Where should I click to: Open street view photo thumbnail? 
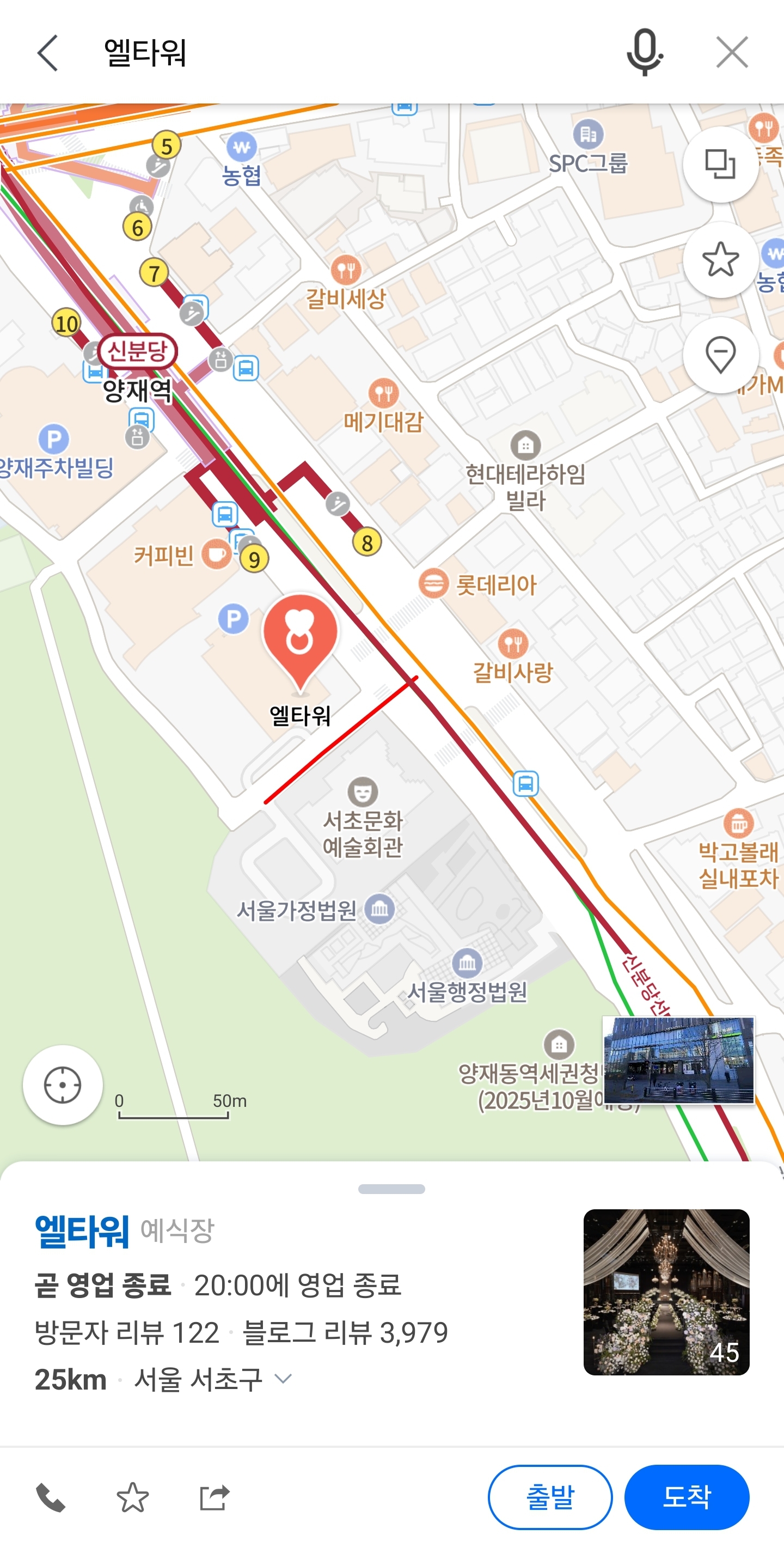(678, 1060)
